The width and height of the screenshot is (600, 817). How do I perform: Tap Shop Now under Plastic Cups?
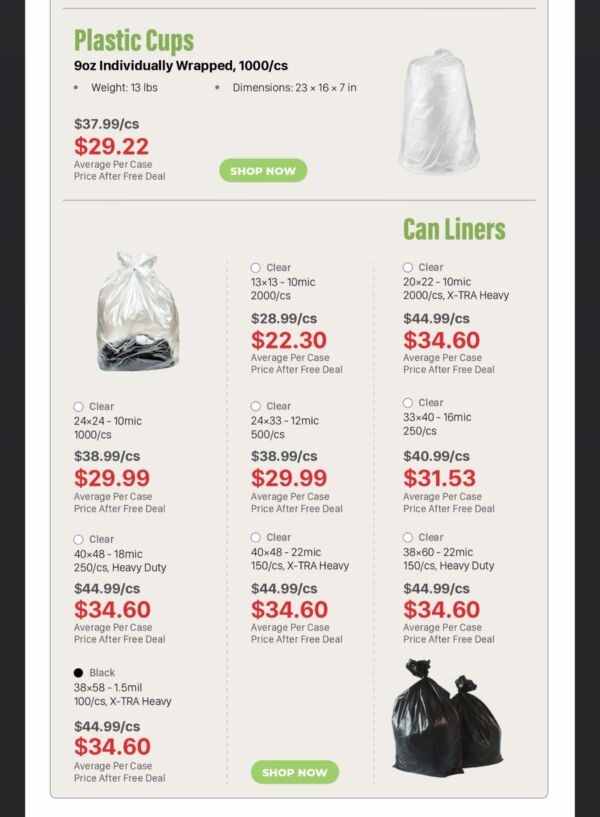263,171
